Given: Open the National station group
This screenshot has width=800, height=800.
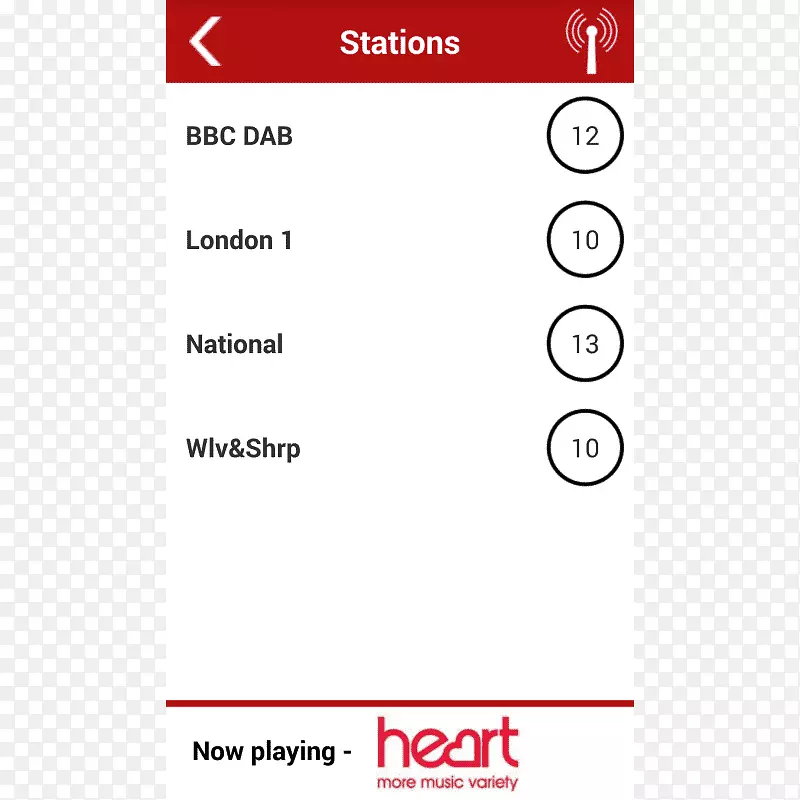Looking at the screenshot, I should click(x=235, y=344).
